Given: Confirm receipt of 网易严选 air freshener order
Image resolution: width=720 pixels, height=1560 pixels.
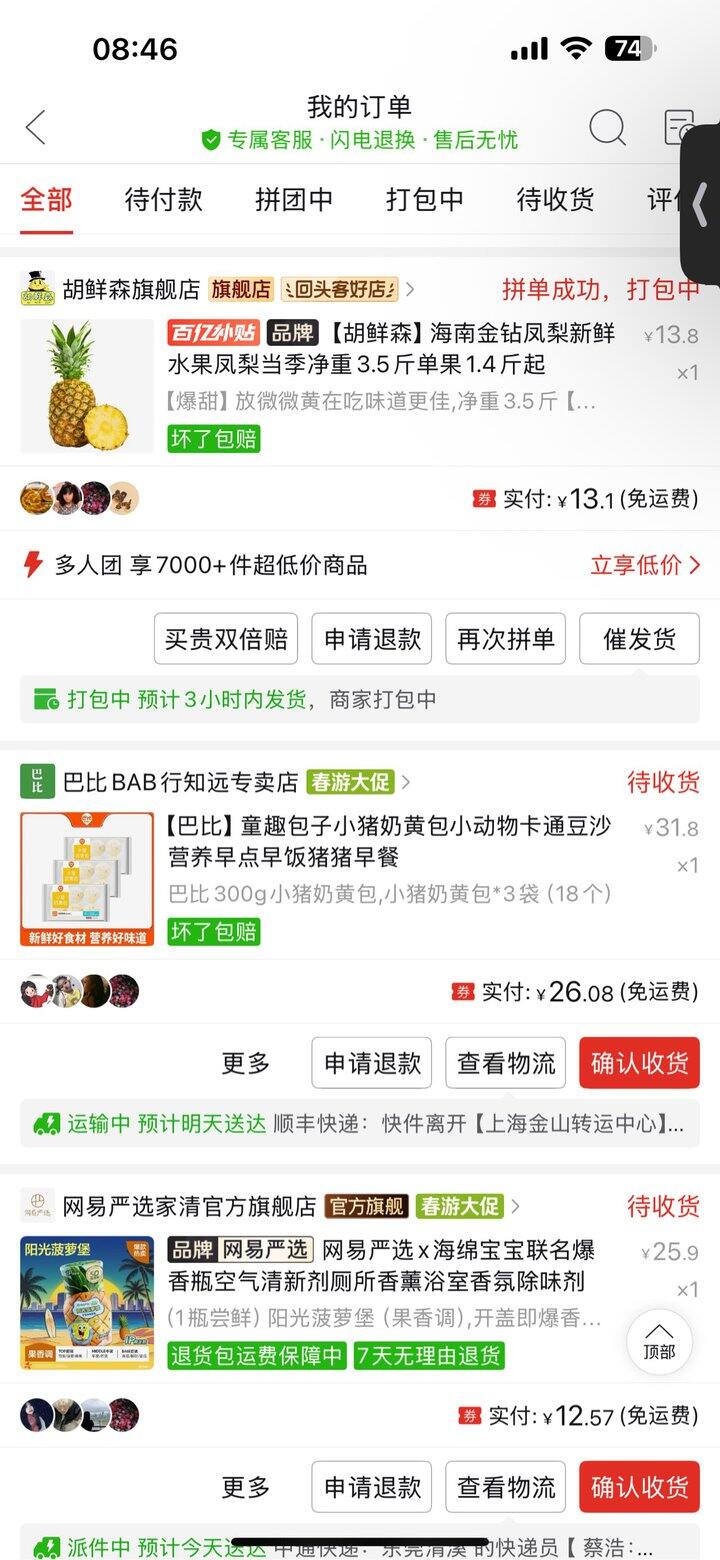Looking at the screenshot, I should click(639, 1487).
